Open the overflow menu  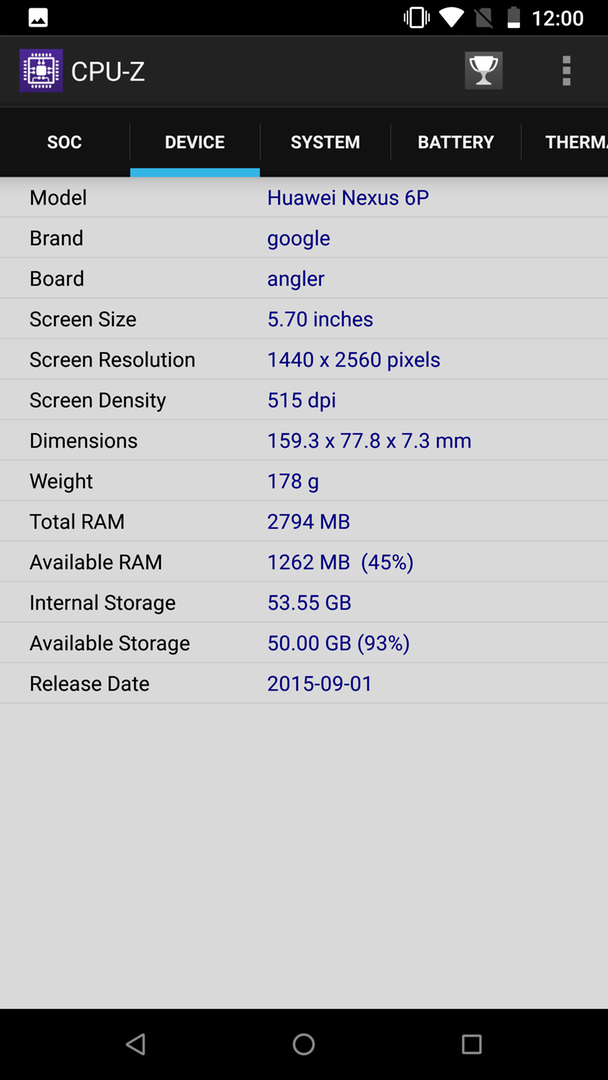point(566,71)
